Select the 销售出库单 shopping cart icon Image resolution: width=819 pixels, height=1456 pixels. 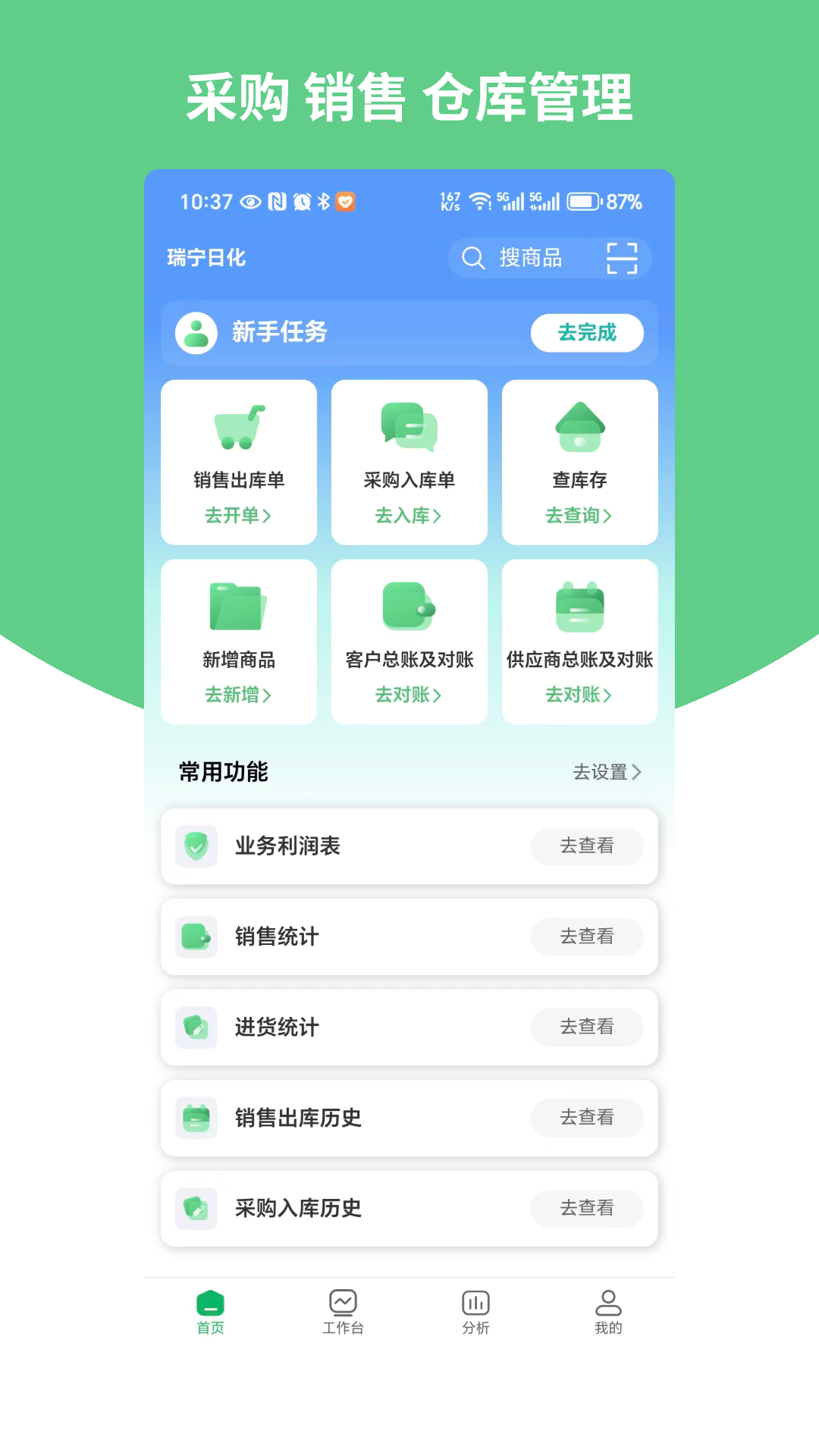[238, 428]
